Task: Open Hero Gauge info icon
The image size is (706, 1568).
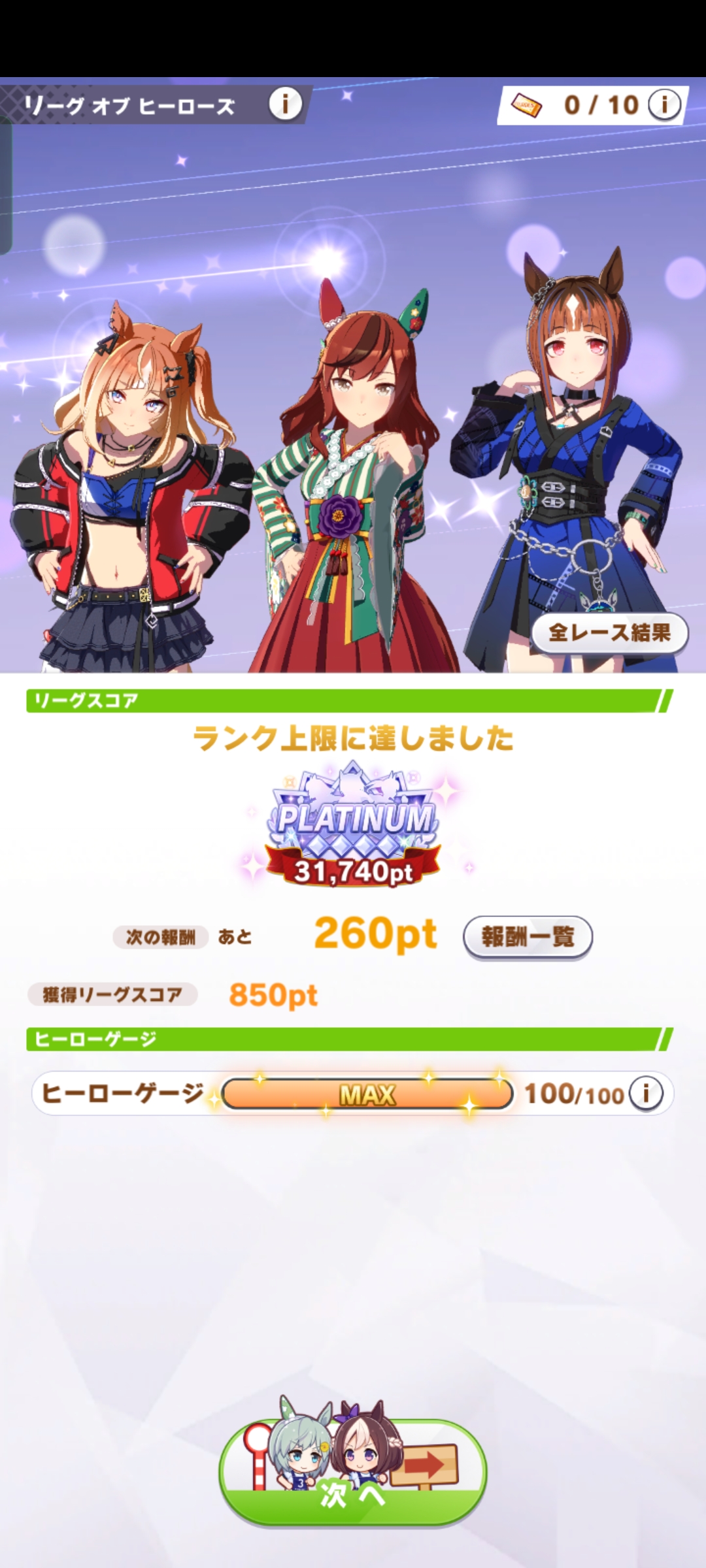Action: [646, 1093]
